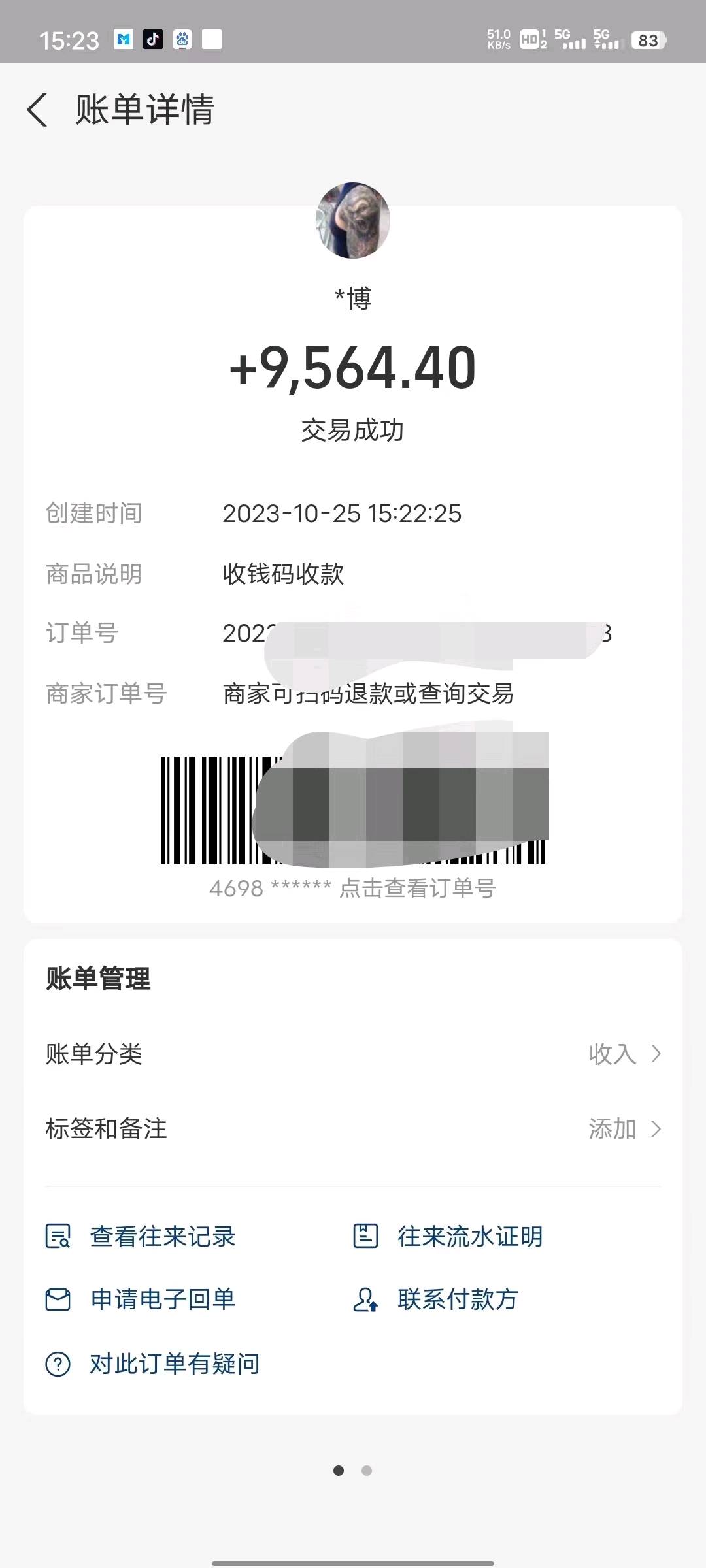Switch to second page indicator dot
Screen dimensions: 706x1568
[x=367, y=1471]
